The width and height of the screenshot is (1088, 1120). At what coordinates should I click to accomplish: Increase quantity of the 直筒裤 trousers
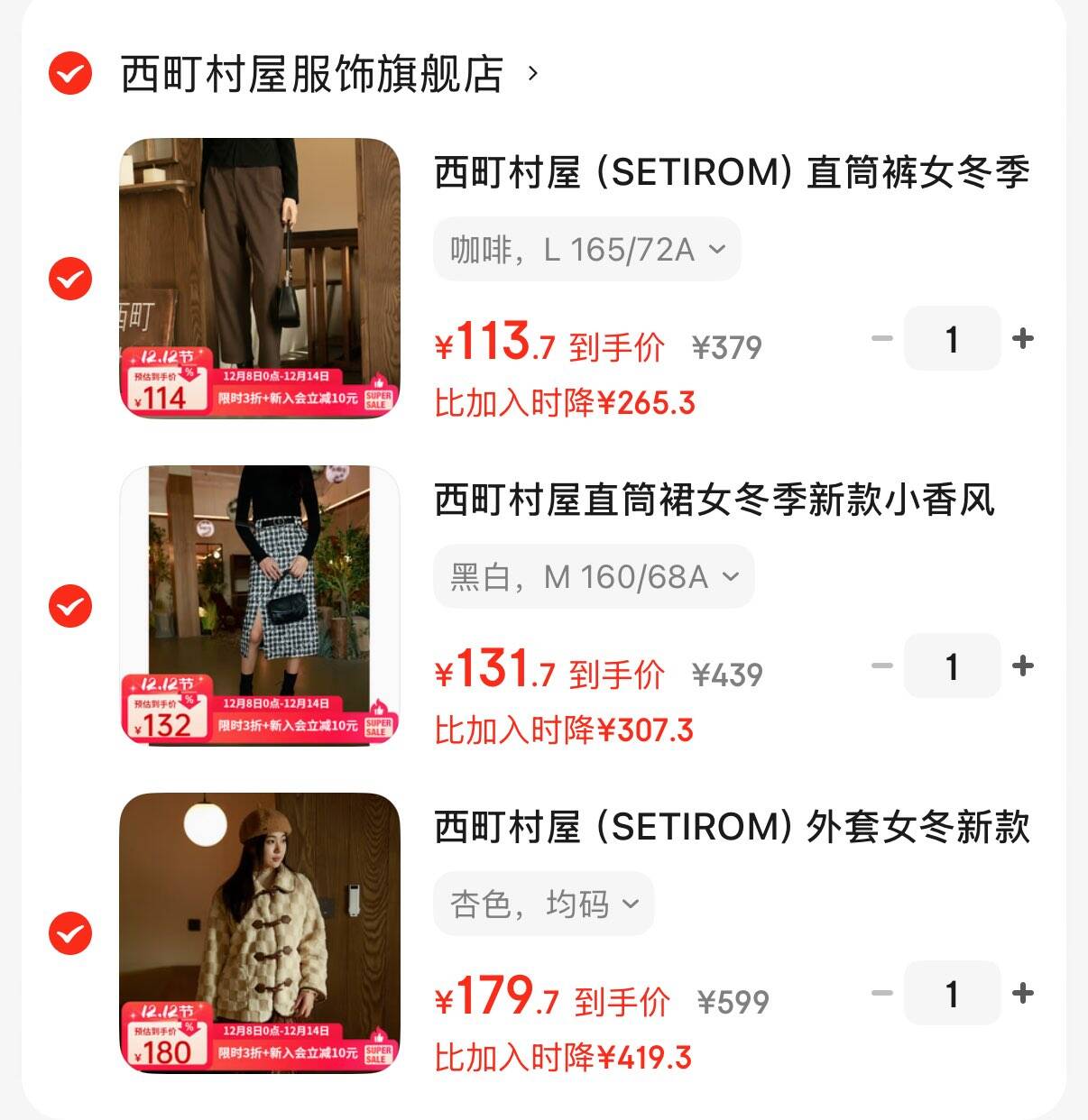point(1023,339)
